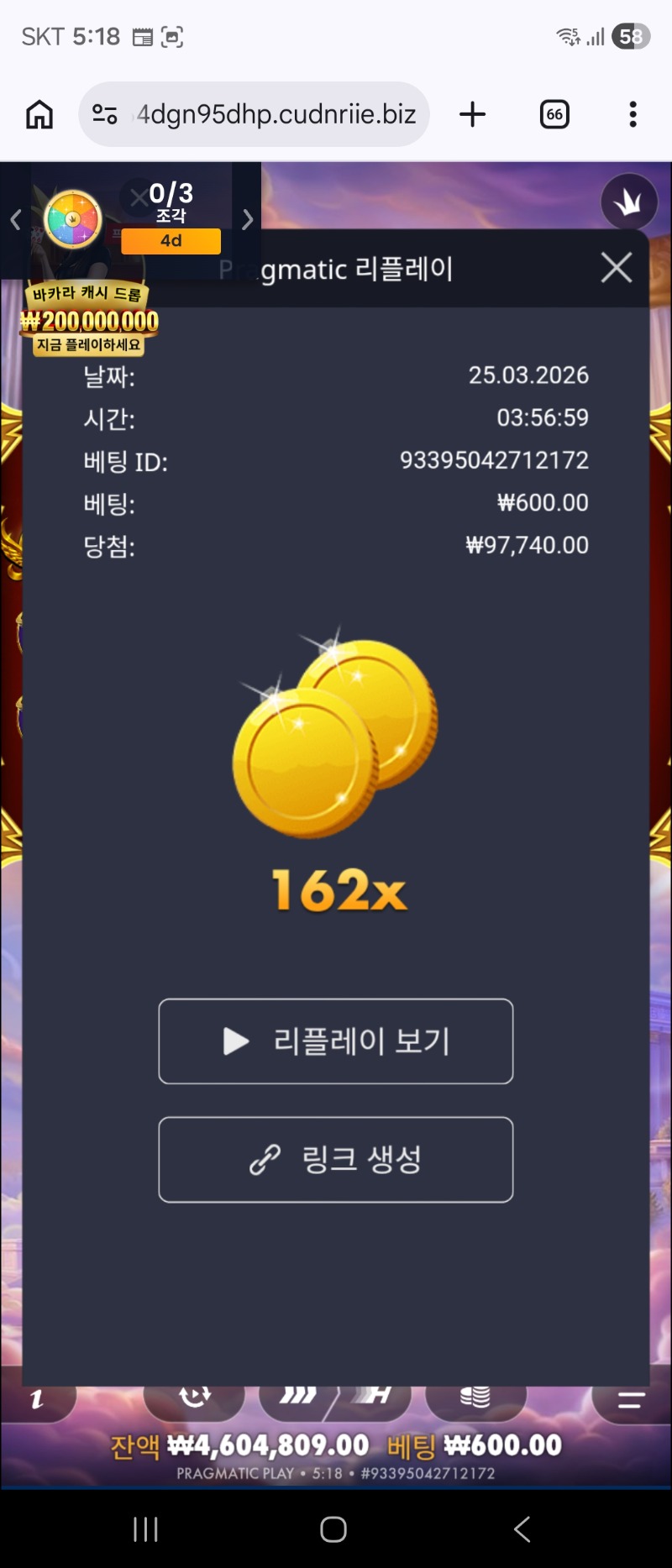Open the recent apps button

145,1529
